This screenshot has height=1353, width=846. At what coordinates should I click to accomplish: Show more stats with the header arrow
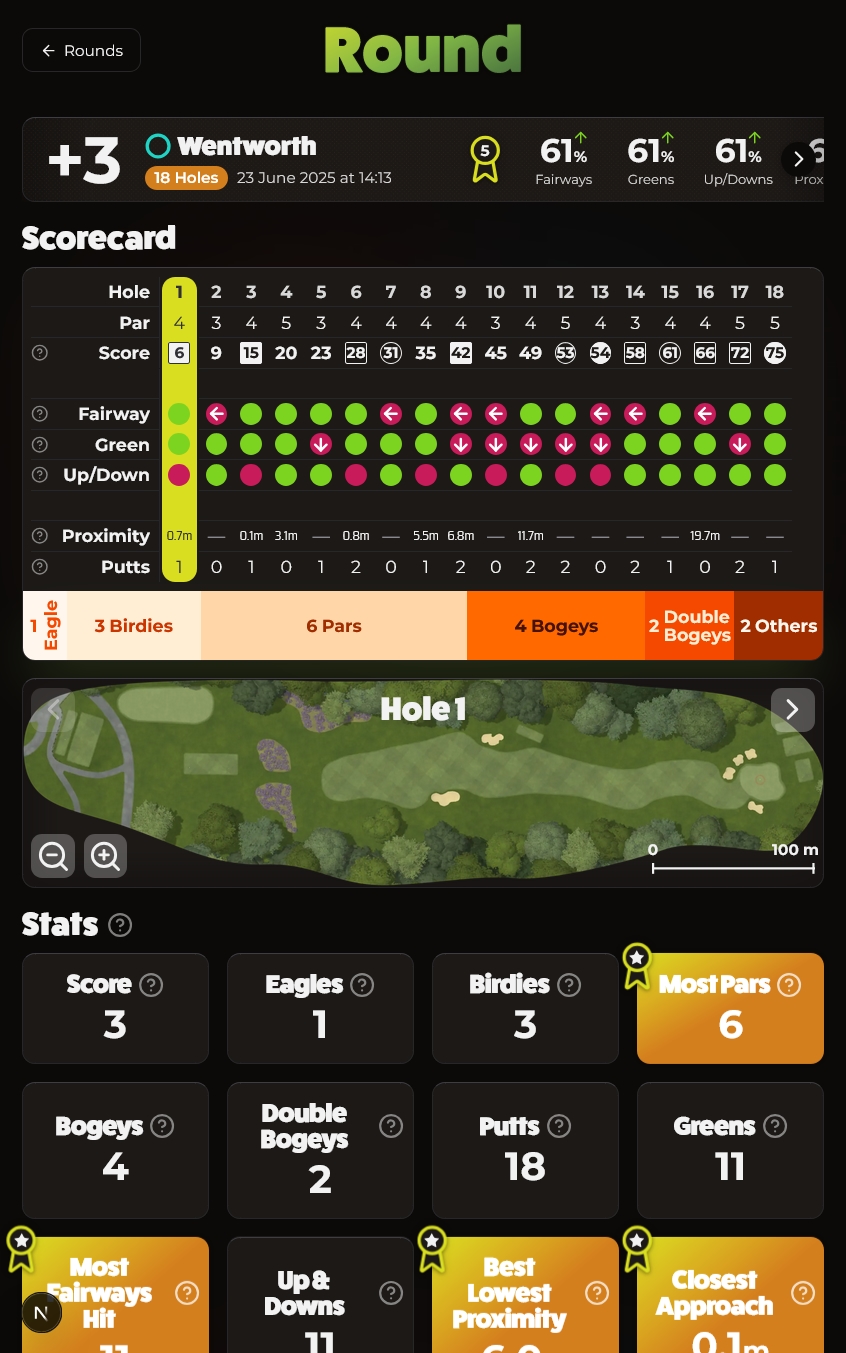point(797,159)
